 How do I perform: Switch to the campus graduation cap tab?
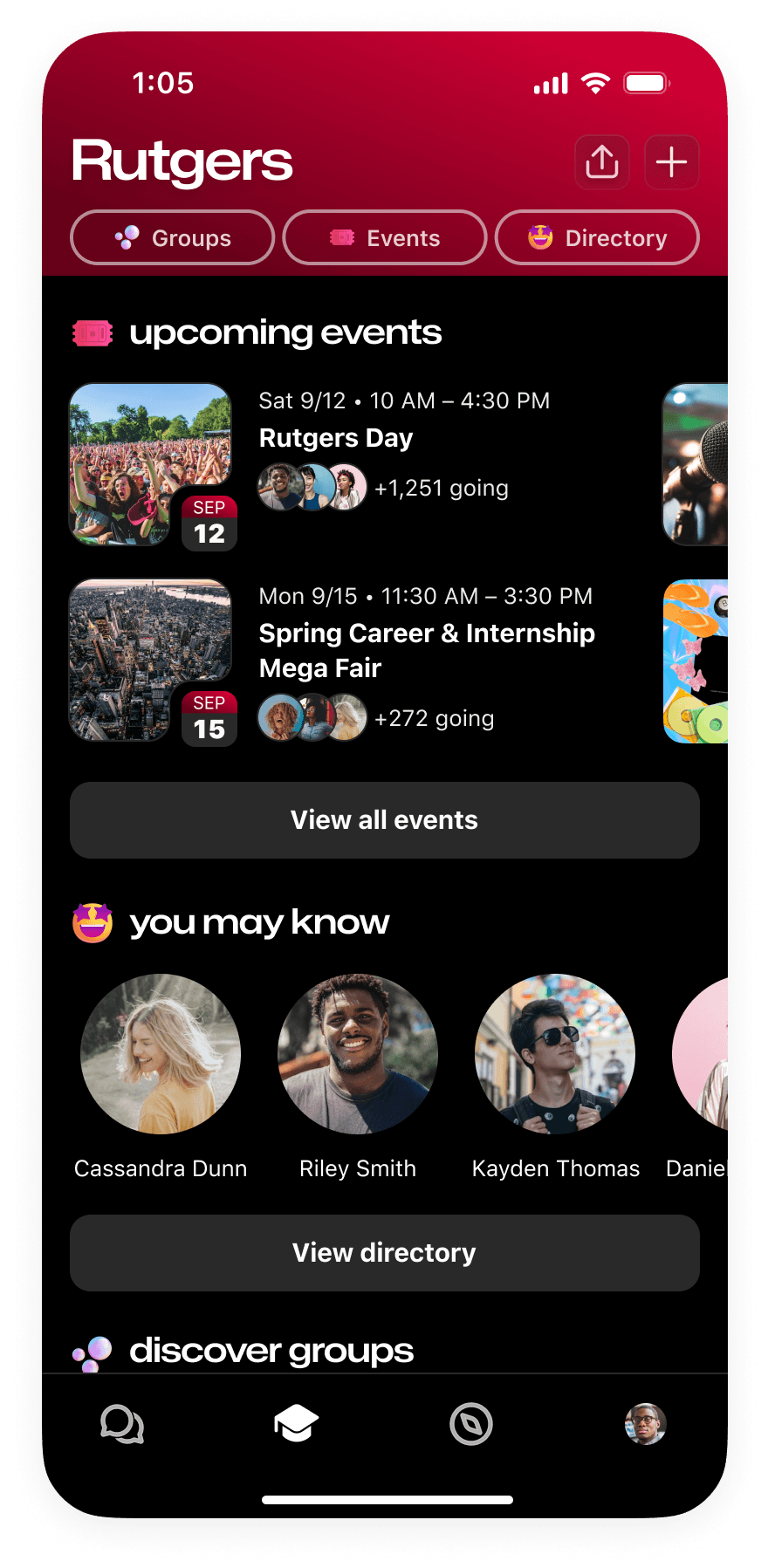click(297, 1424)
